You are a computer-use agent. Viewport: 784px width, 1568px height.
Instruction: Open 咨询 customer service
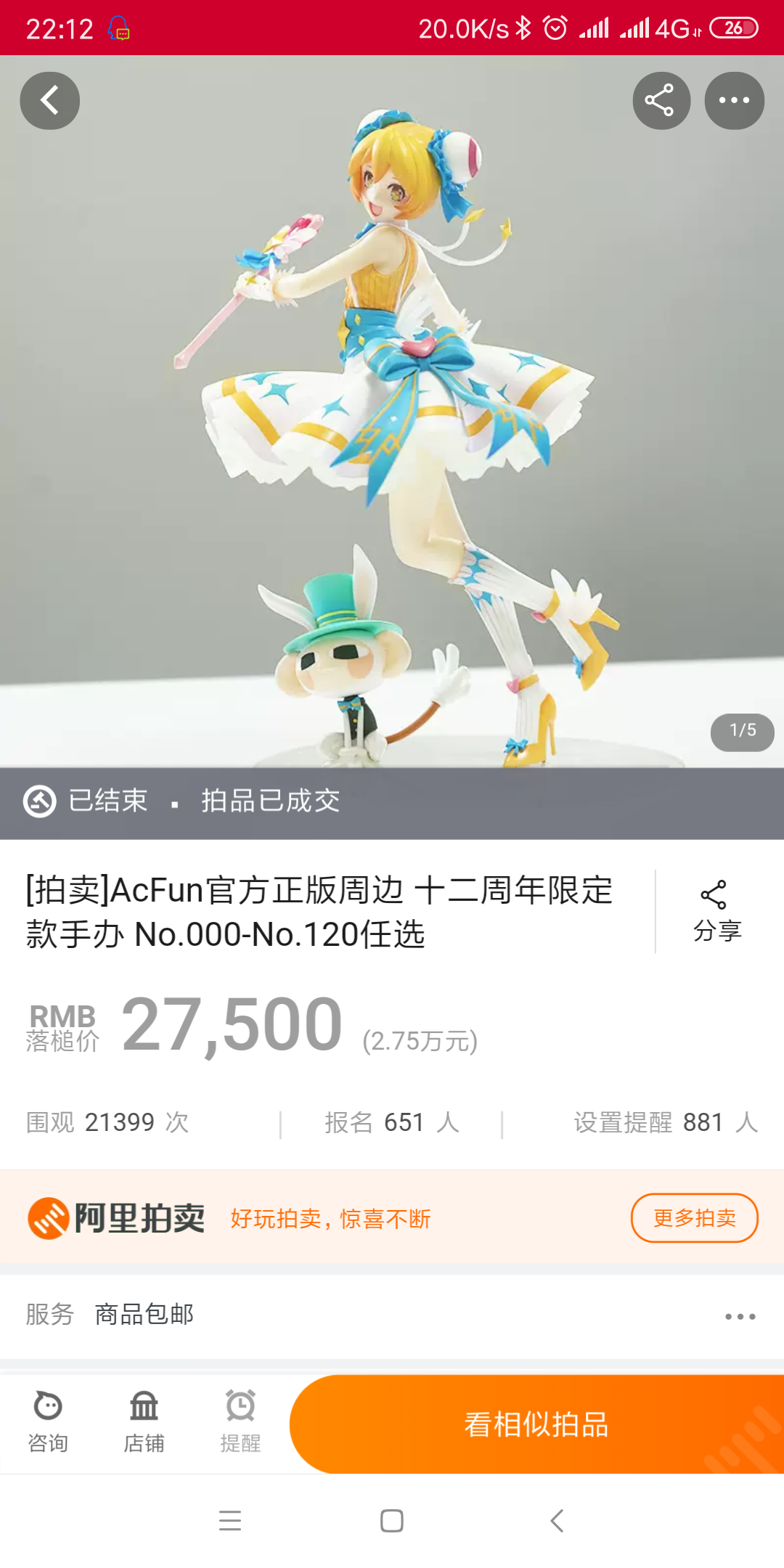[x=48, y=1423]
